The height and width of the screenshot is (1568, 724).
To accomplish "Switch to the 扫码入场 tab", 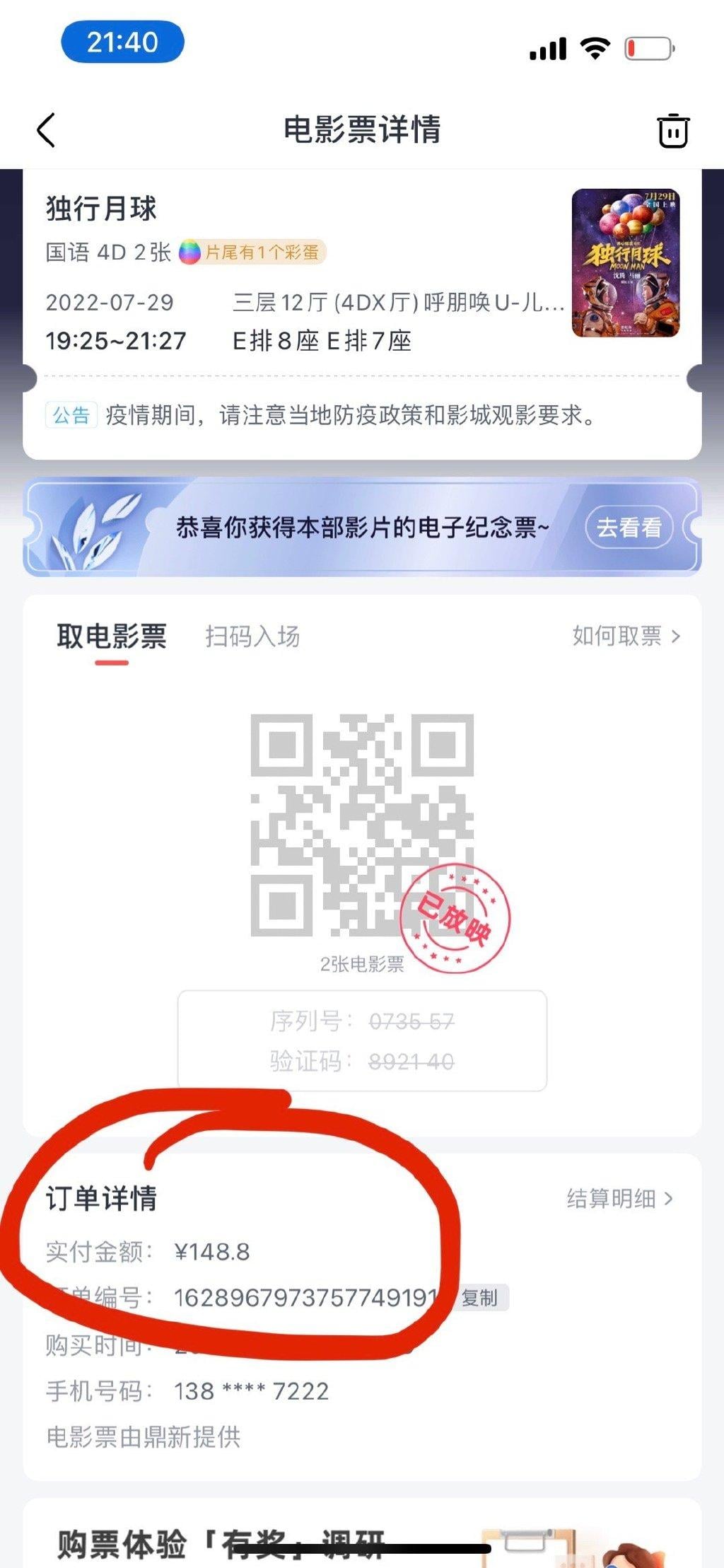I will [x=252, y=637].
